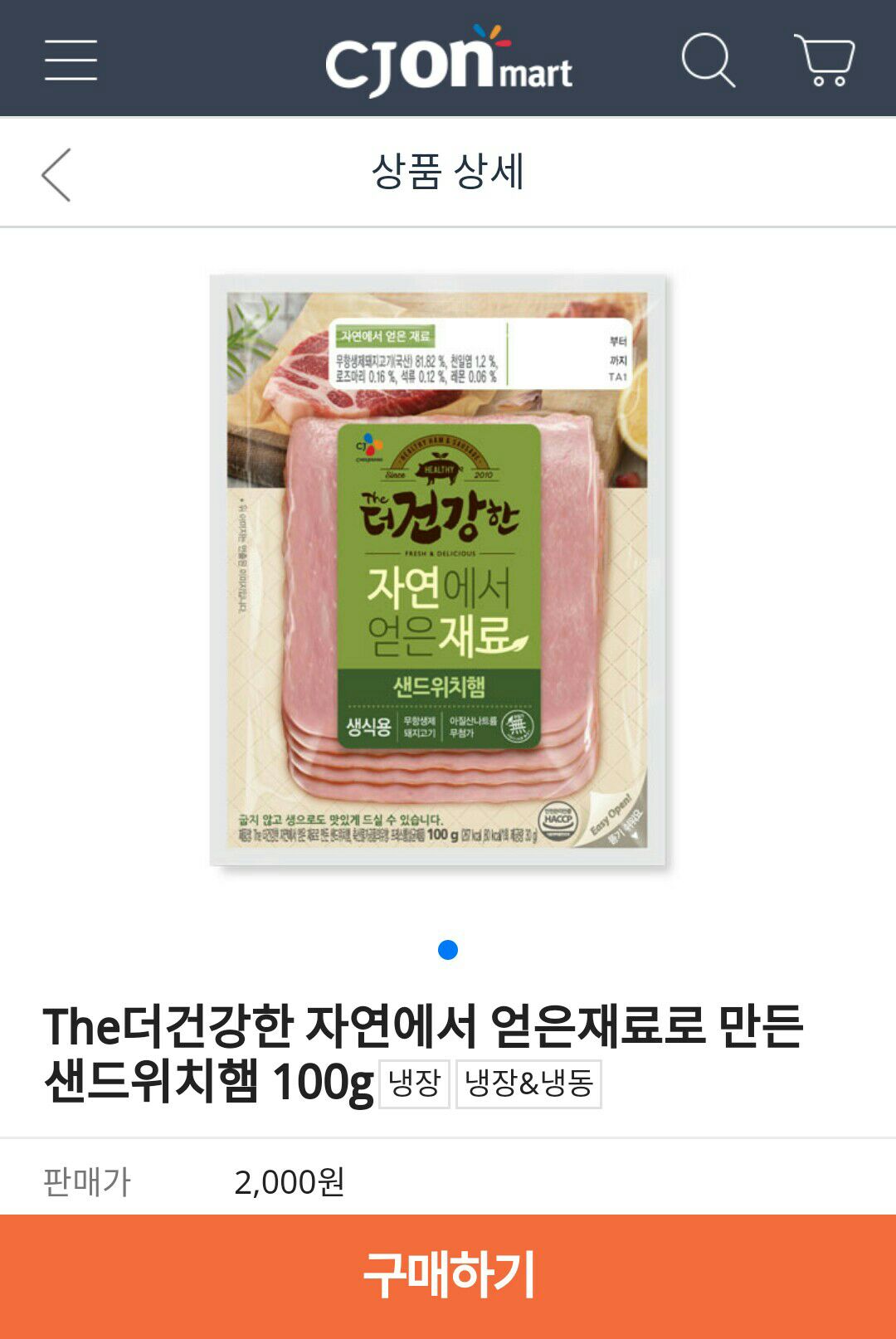Select the blue image page indicator dot
The width and height of the screenshot is (896, 1339).
pos(448,949)
